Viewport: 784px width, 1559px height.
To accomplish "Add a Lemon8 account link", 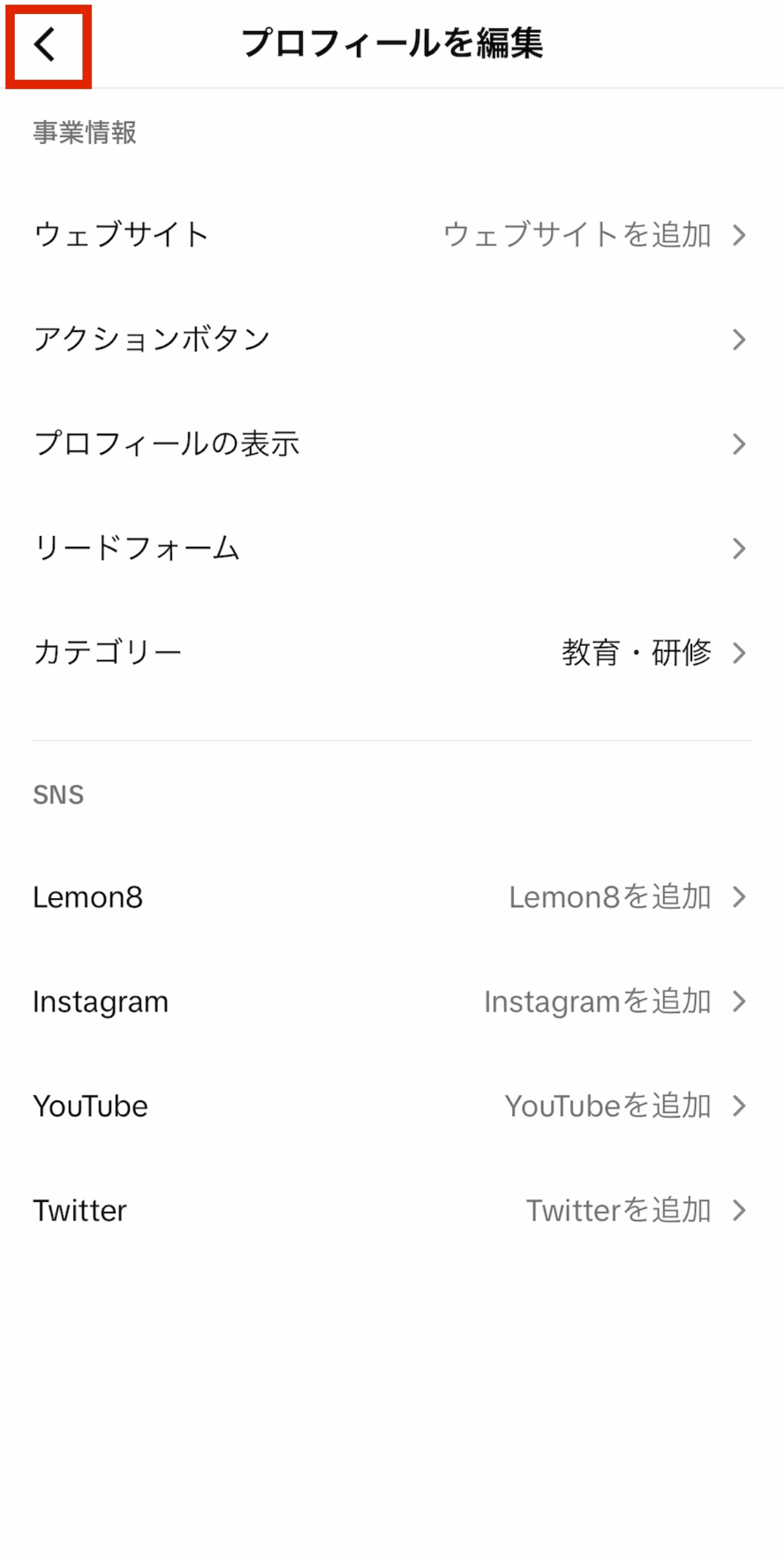I will (392, 897).
